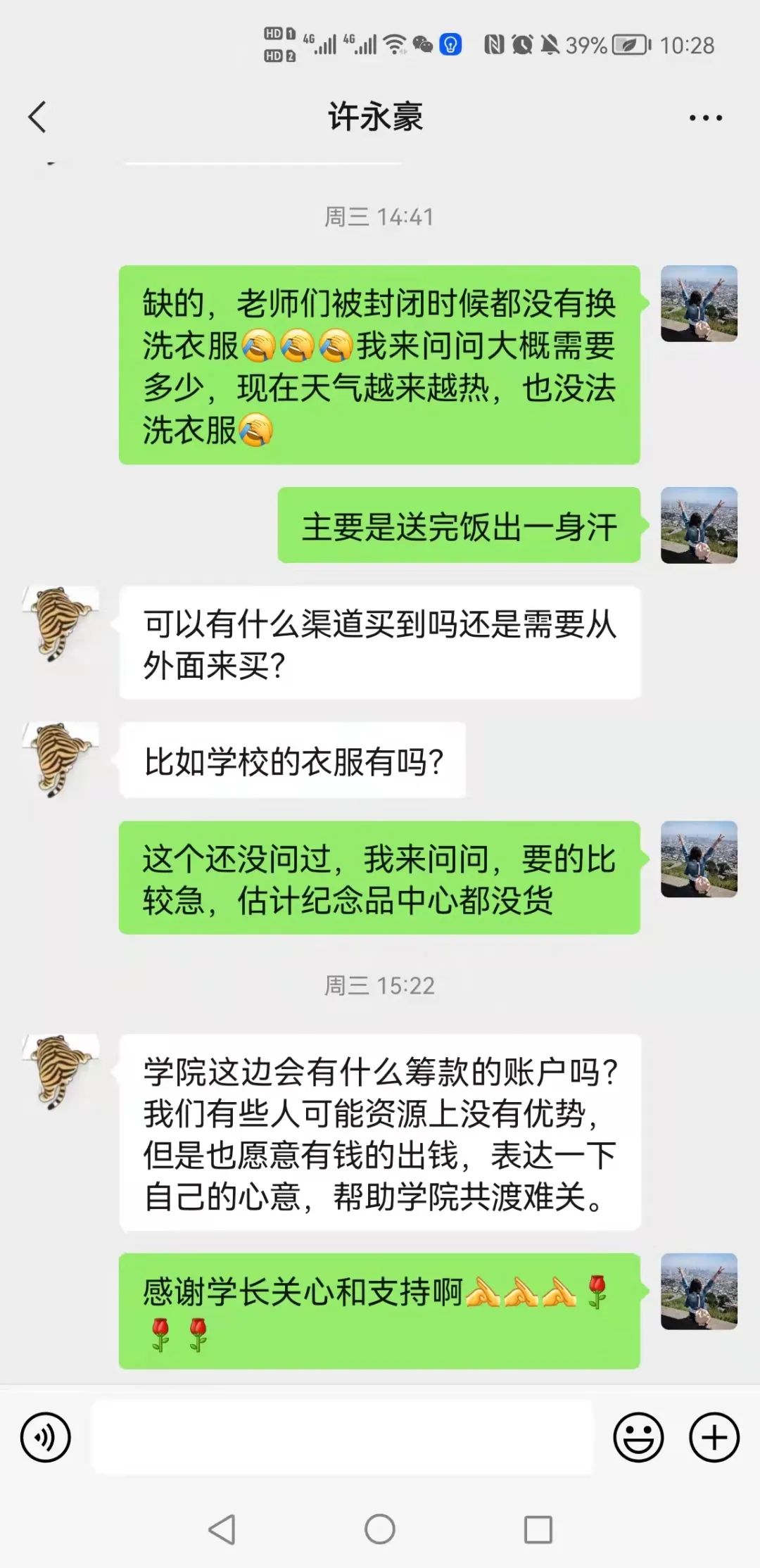
Task: Tap the system home button
Action: (x=380, y=1529)
